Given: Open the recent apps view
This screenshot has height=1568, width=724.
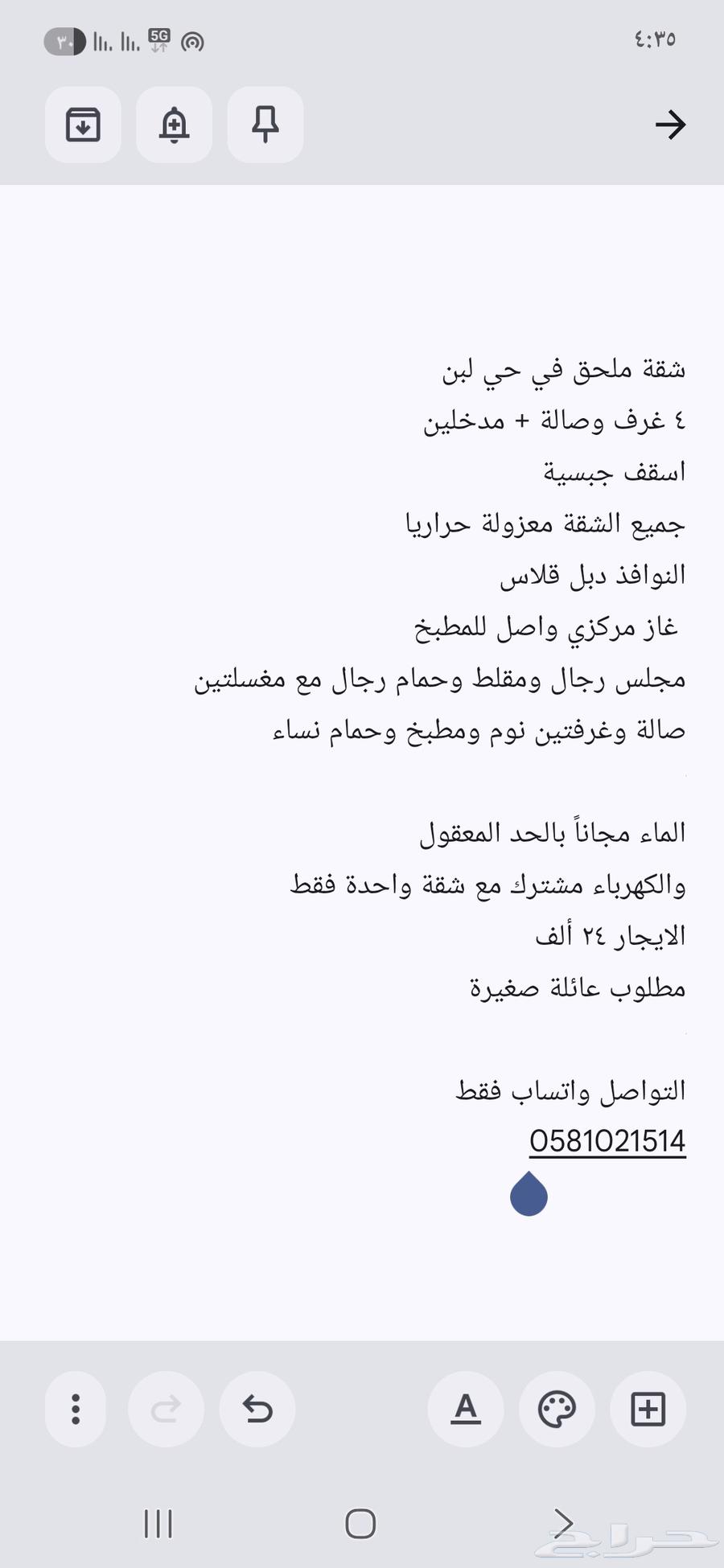Looking at the screenshot, I should click(x=158, y=1523).
